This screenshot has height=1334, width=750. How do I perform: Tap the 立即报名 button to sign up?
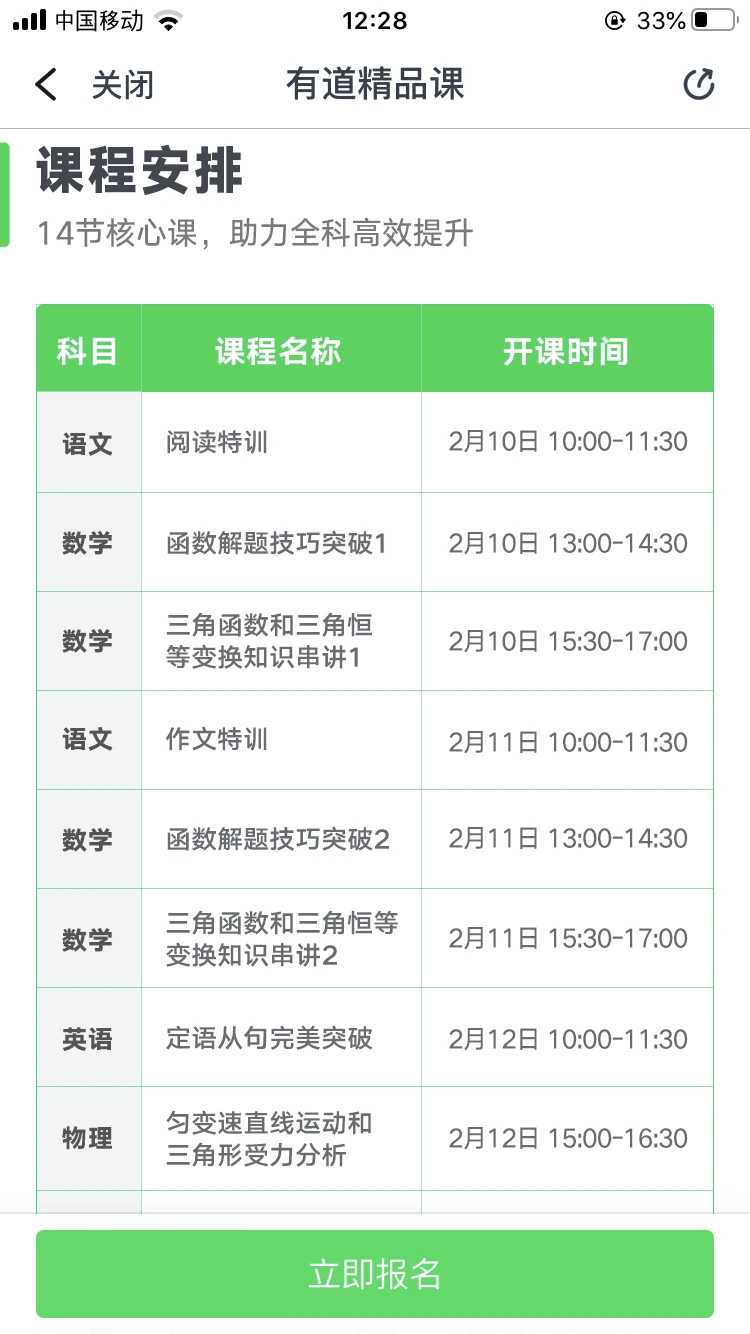click(375, 1274)
